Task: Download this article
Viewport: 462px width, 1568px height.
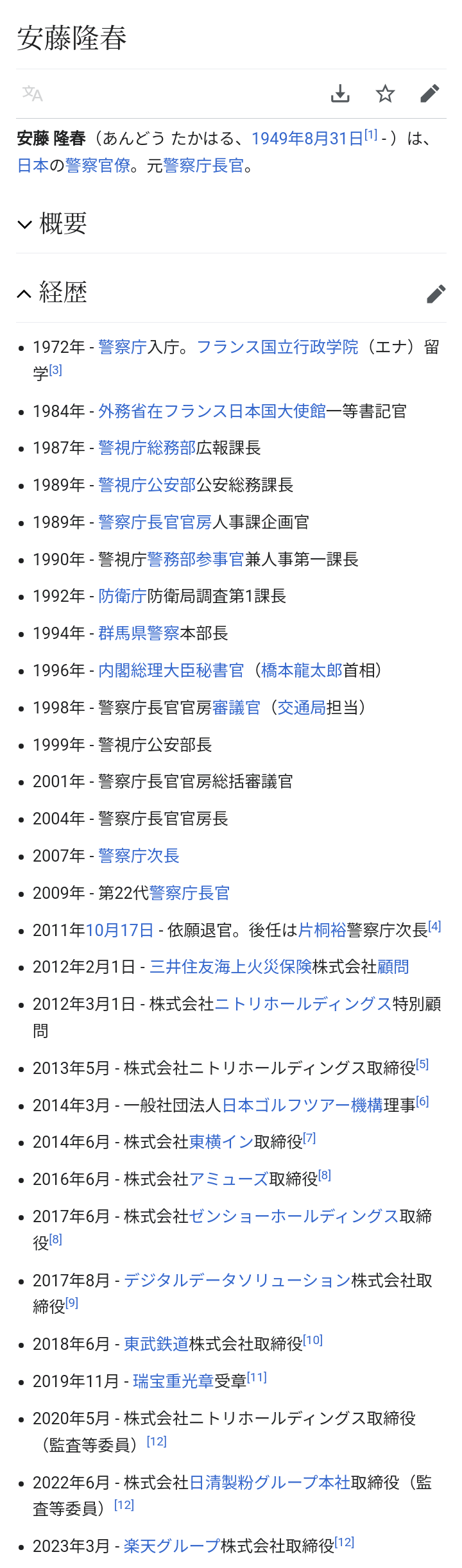Action: tap(340, 94)
